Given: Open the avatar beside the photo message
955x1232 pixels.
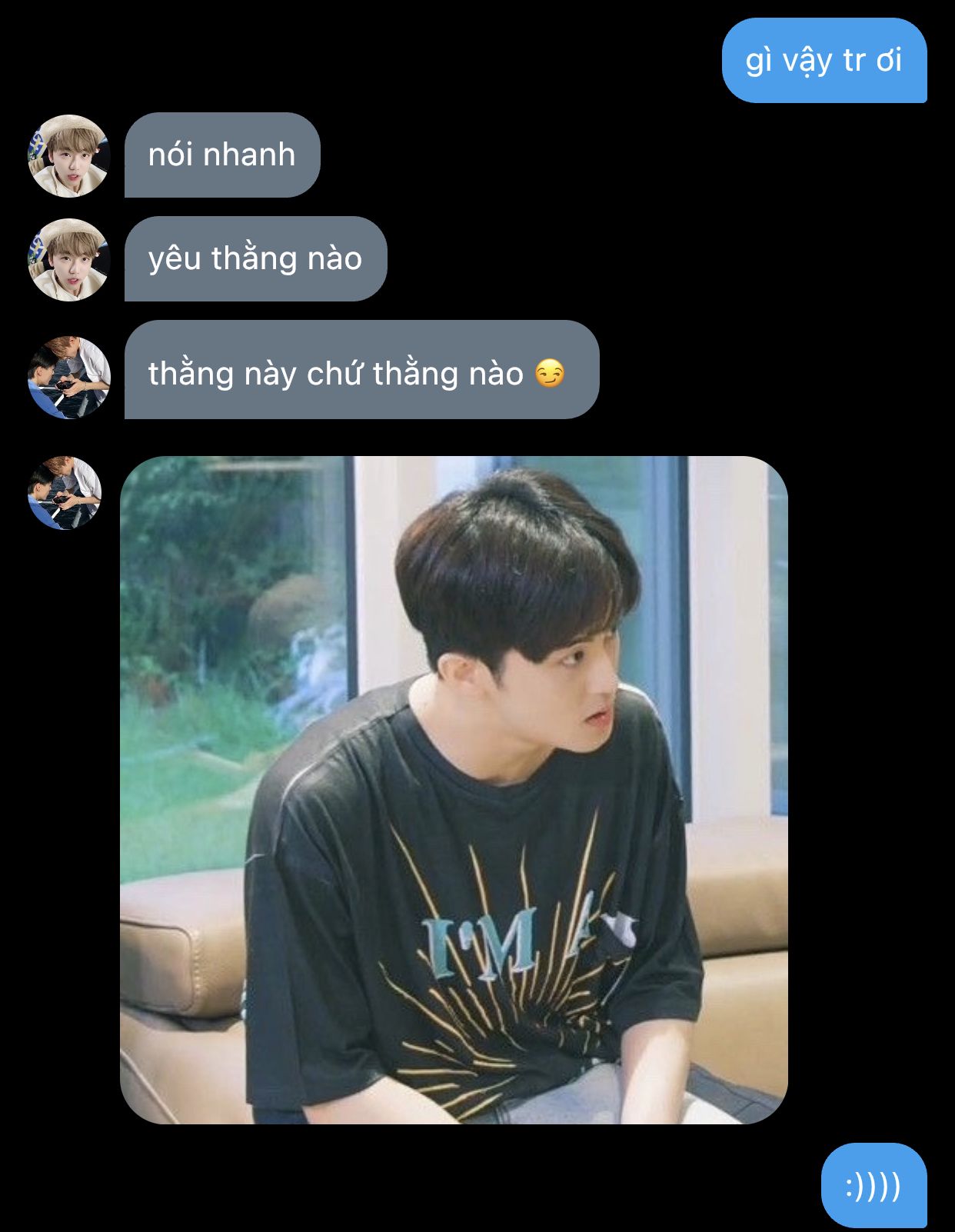Looking at the screenshot, I should coord(65,493).
